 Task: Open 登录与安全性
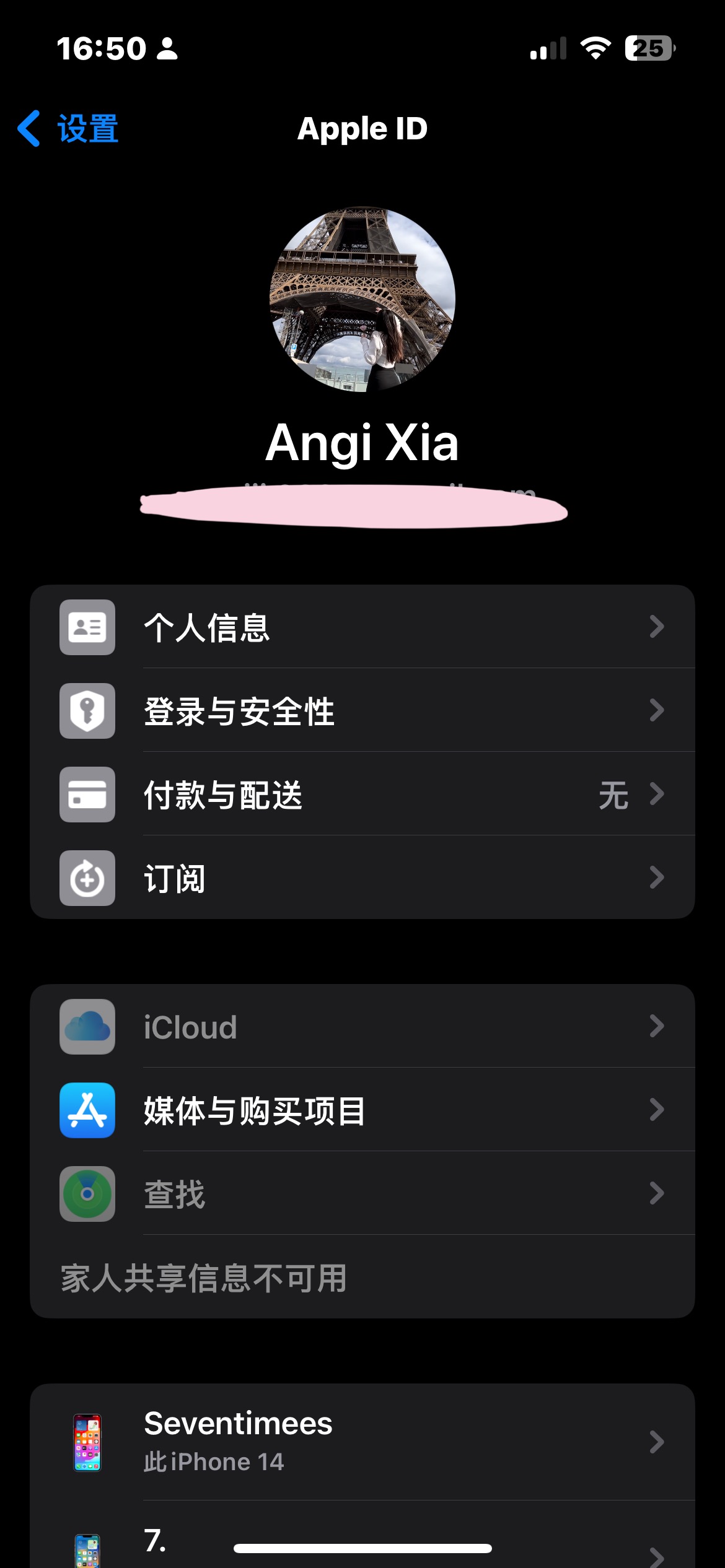(362, 710)
